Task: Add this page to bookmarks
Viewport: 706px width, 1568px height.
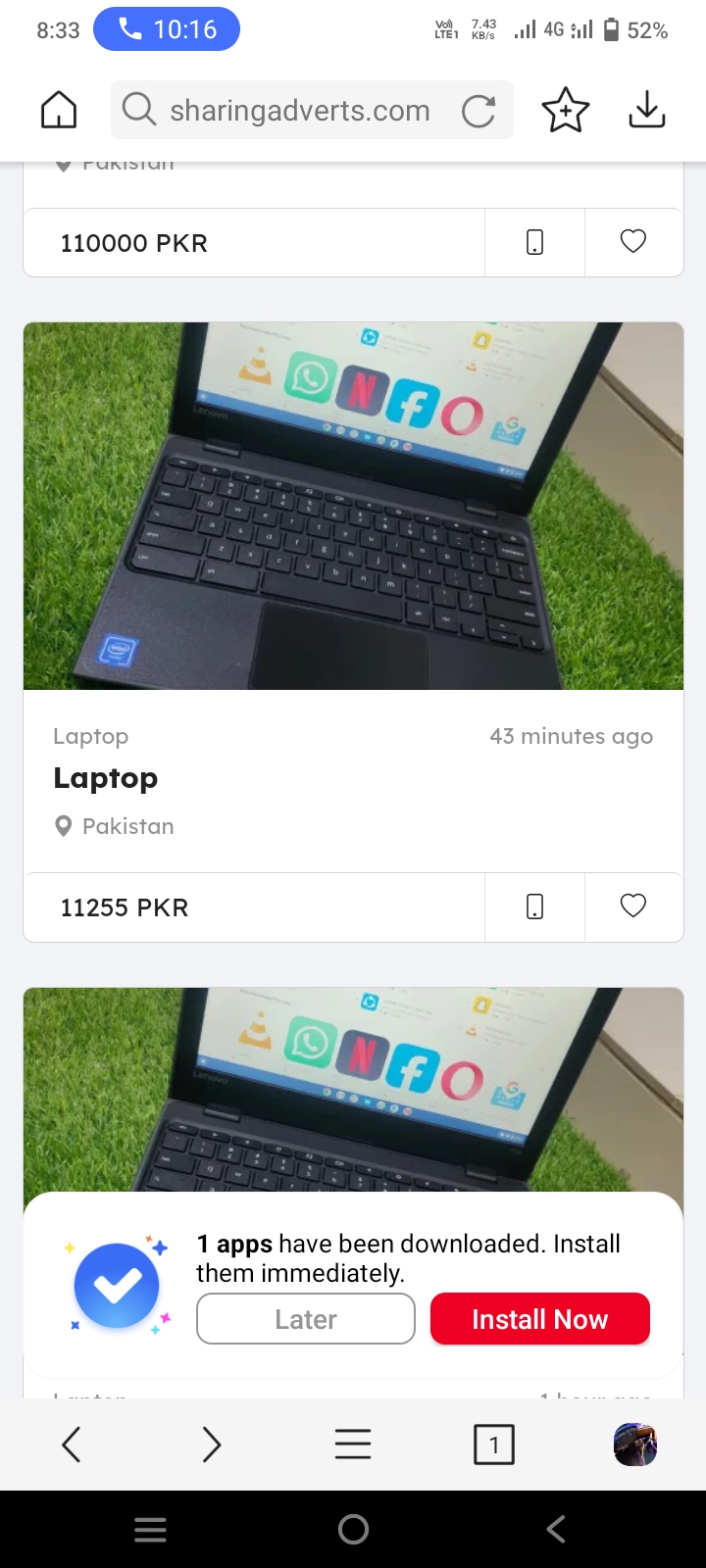Action: (x=566, y=110)
